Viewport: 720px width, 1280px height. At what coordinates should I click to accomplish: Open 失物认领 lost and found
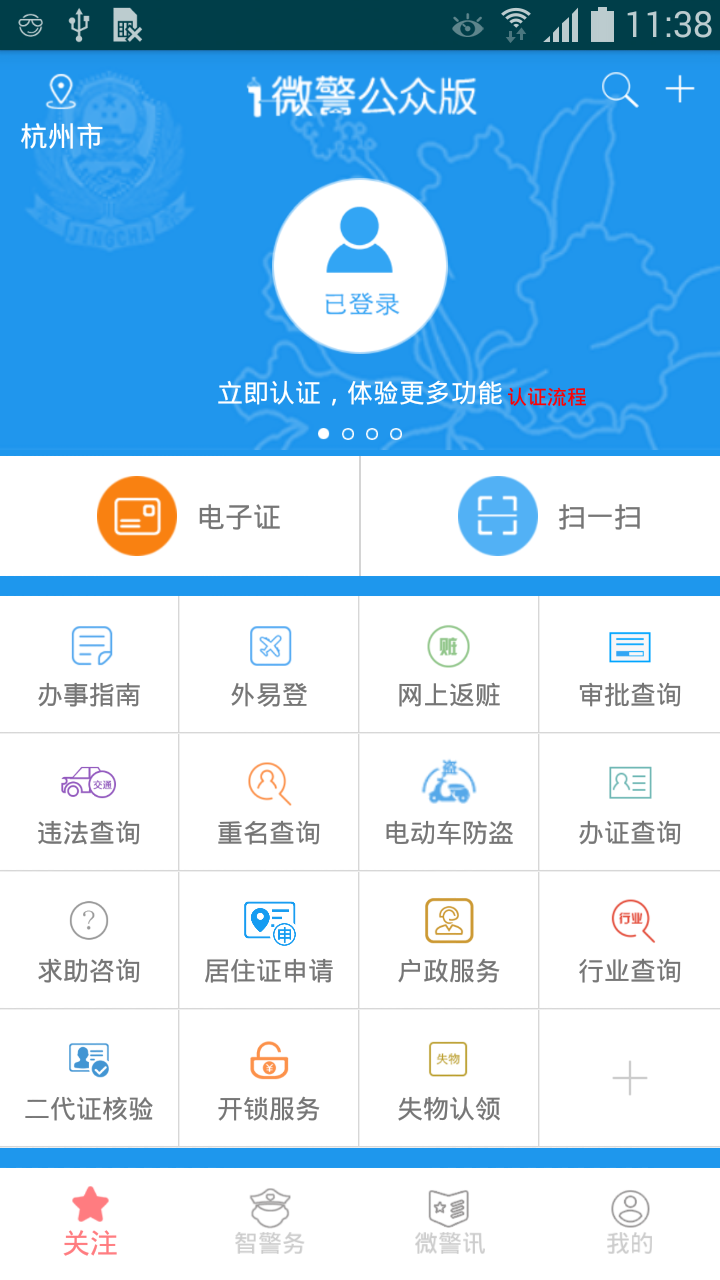pyautogui.click(x=449, y=1079)
